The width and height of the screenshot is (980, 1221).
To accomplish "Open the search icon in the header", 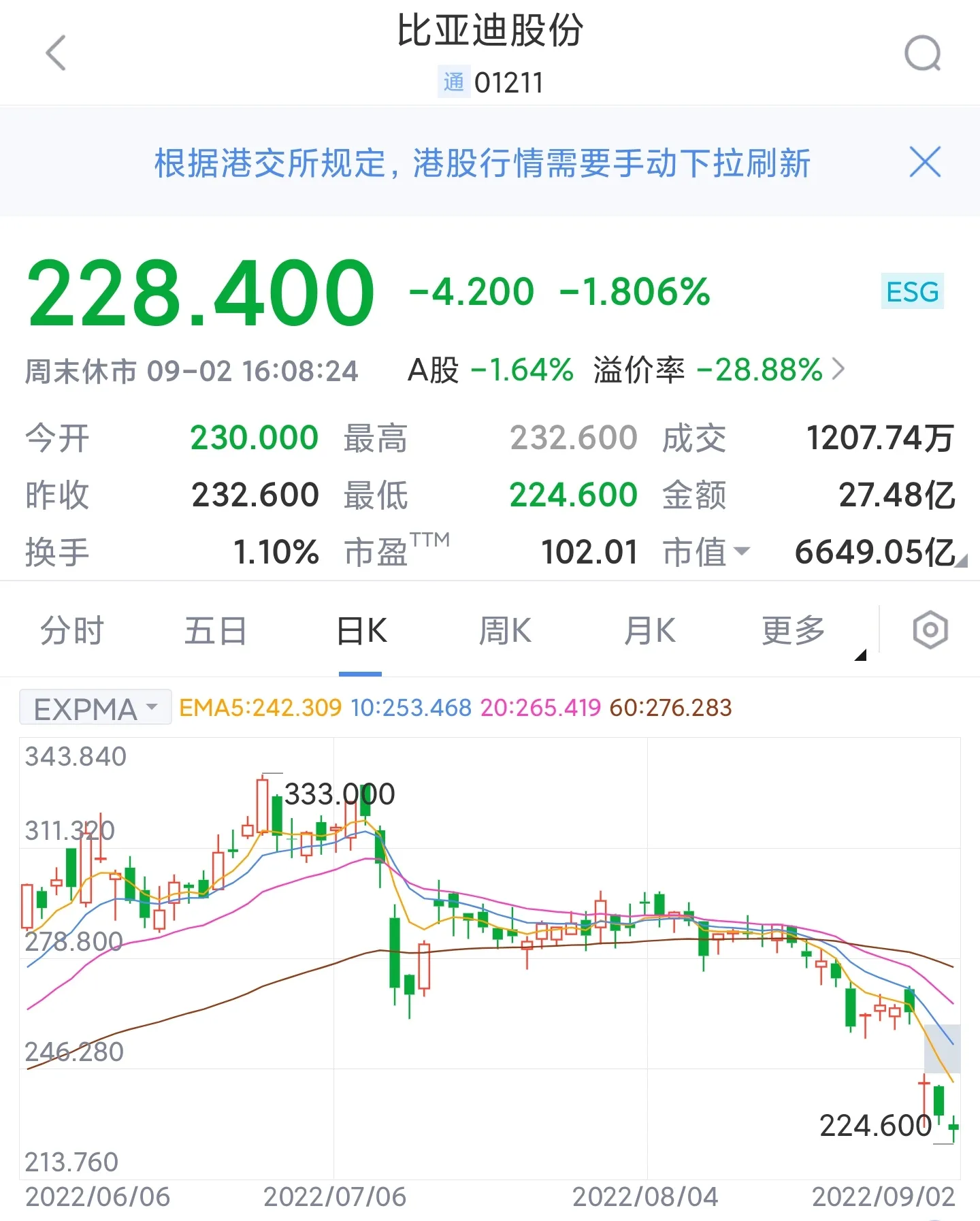I will click(x=922, y=53).
